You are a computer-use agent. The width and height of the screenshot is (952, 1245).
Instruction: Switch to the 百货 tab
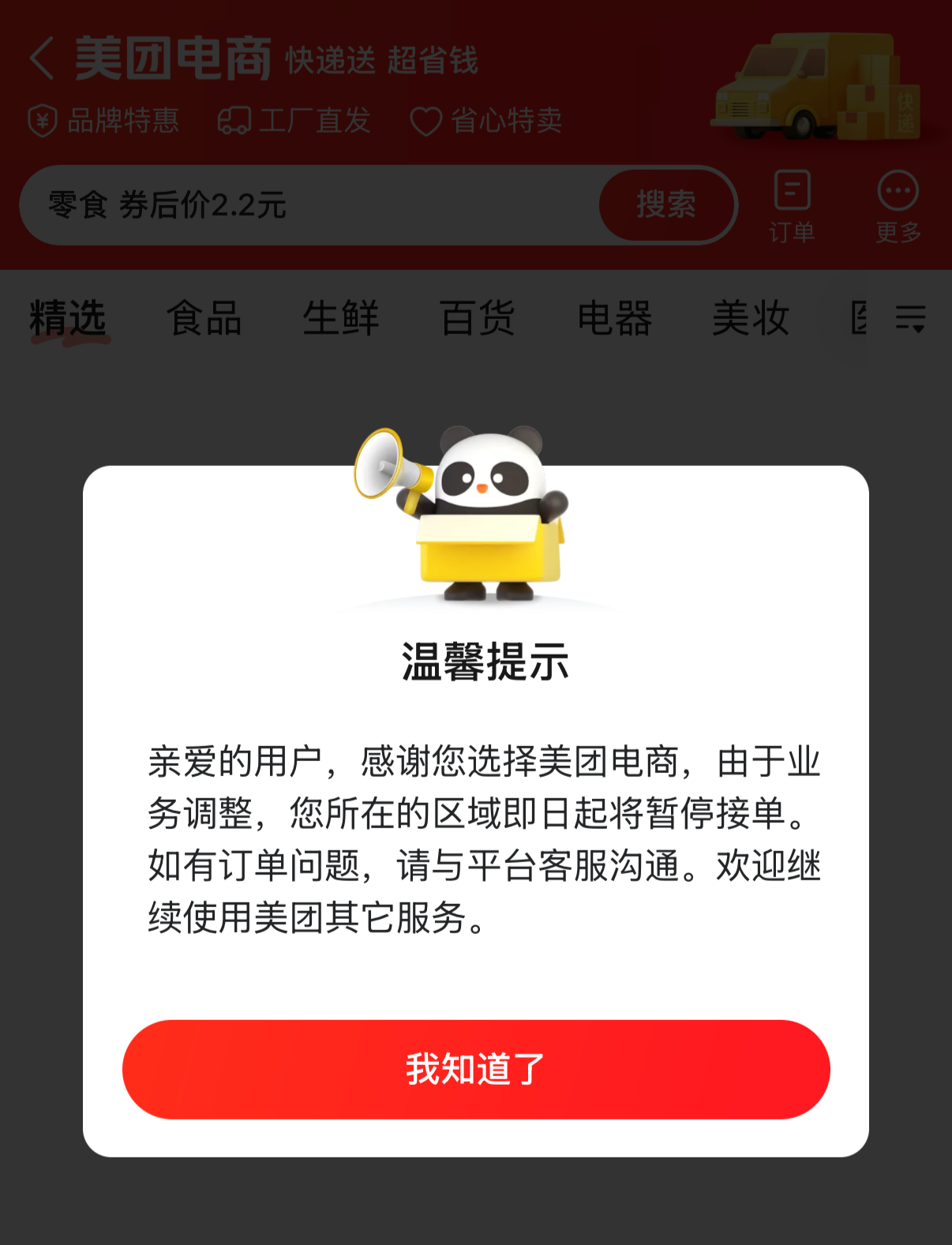point(478,318)
